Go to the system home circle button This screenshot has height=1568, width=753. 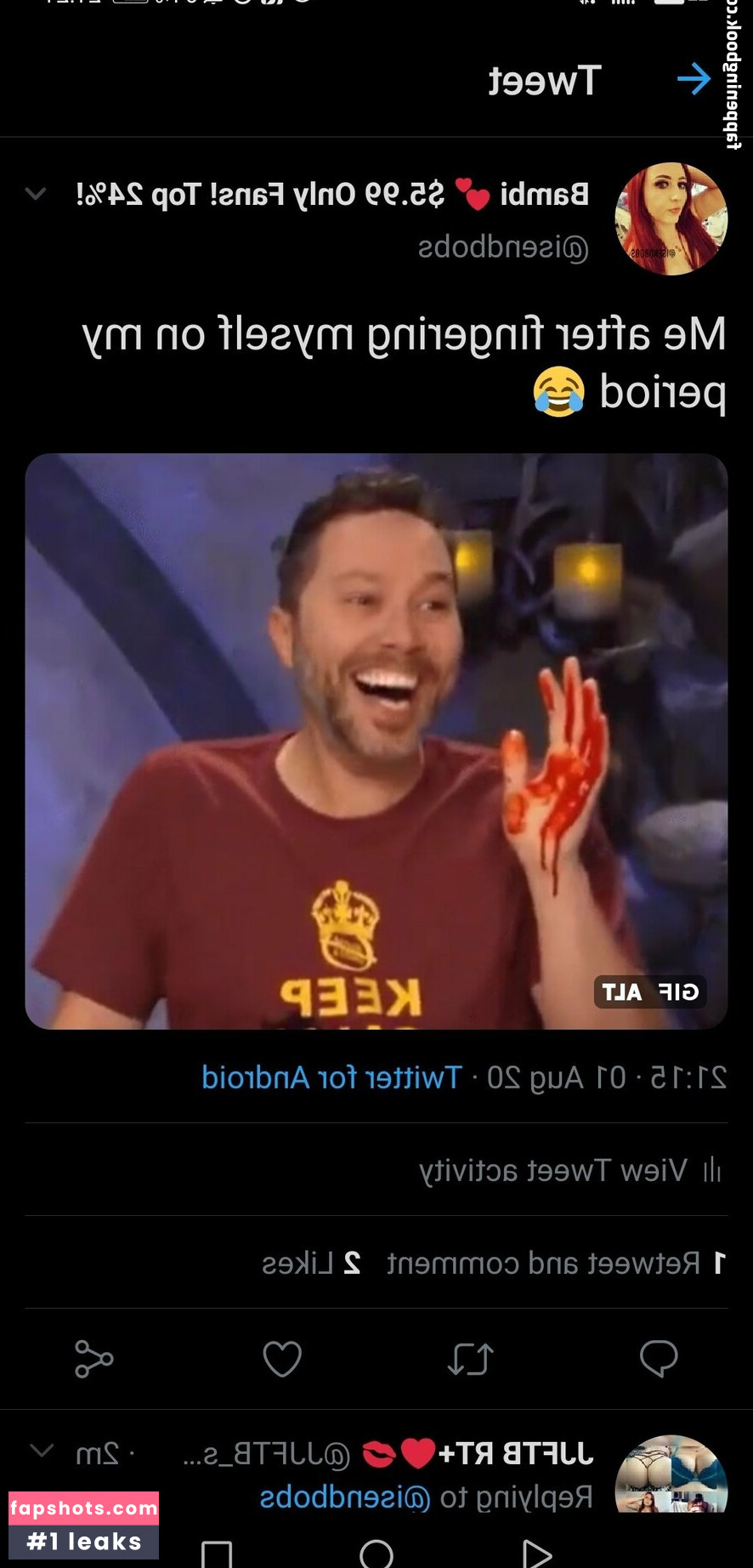pyautogui.click(x=376, y=1553)
